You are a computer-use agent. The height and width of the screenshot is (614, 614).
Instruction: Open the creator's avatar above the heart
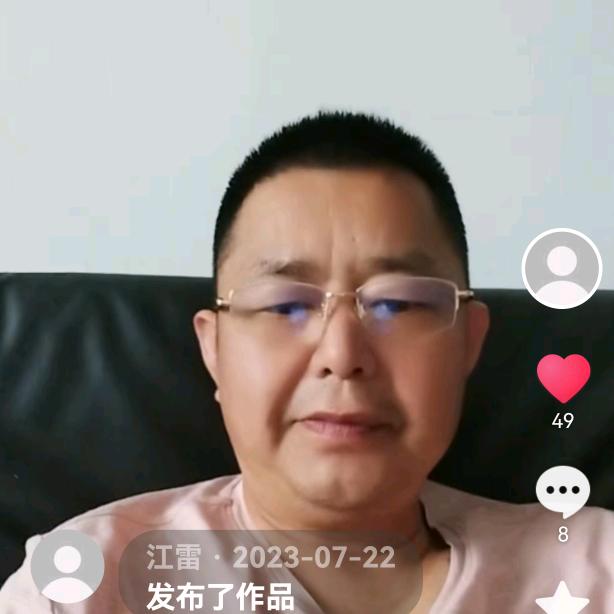[x=562, y=268]
